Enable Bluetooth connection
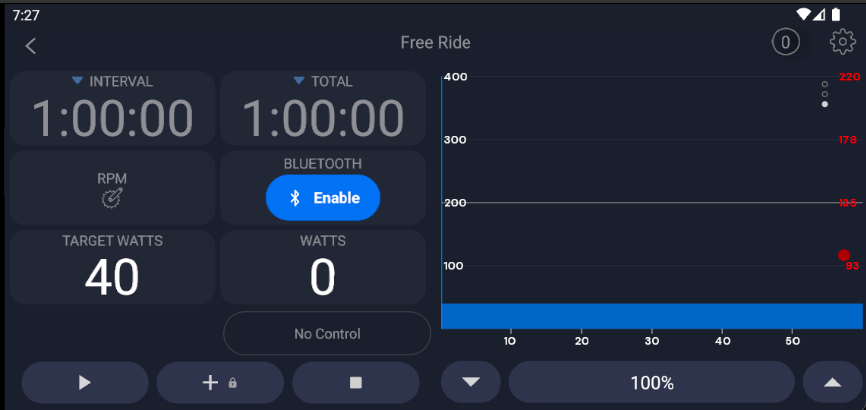The height and width of the screenshot is (410, 866). pyautogui.click(x=323, y=198)
